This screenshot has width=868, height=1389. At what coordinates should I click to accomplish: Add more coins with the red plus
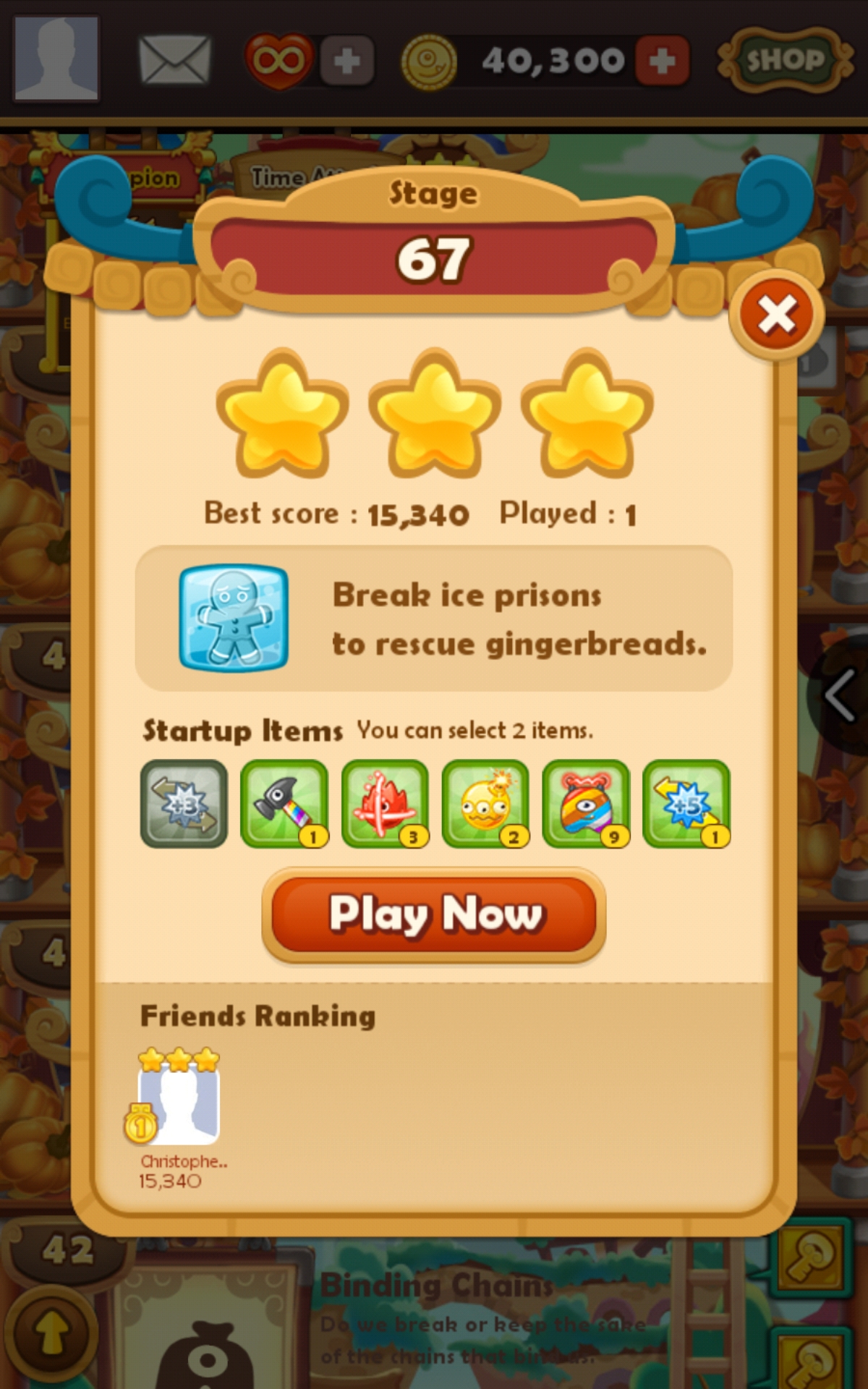click(x=662, y=61)
